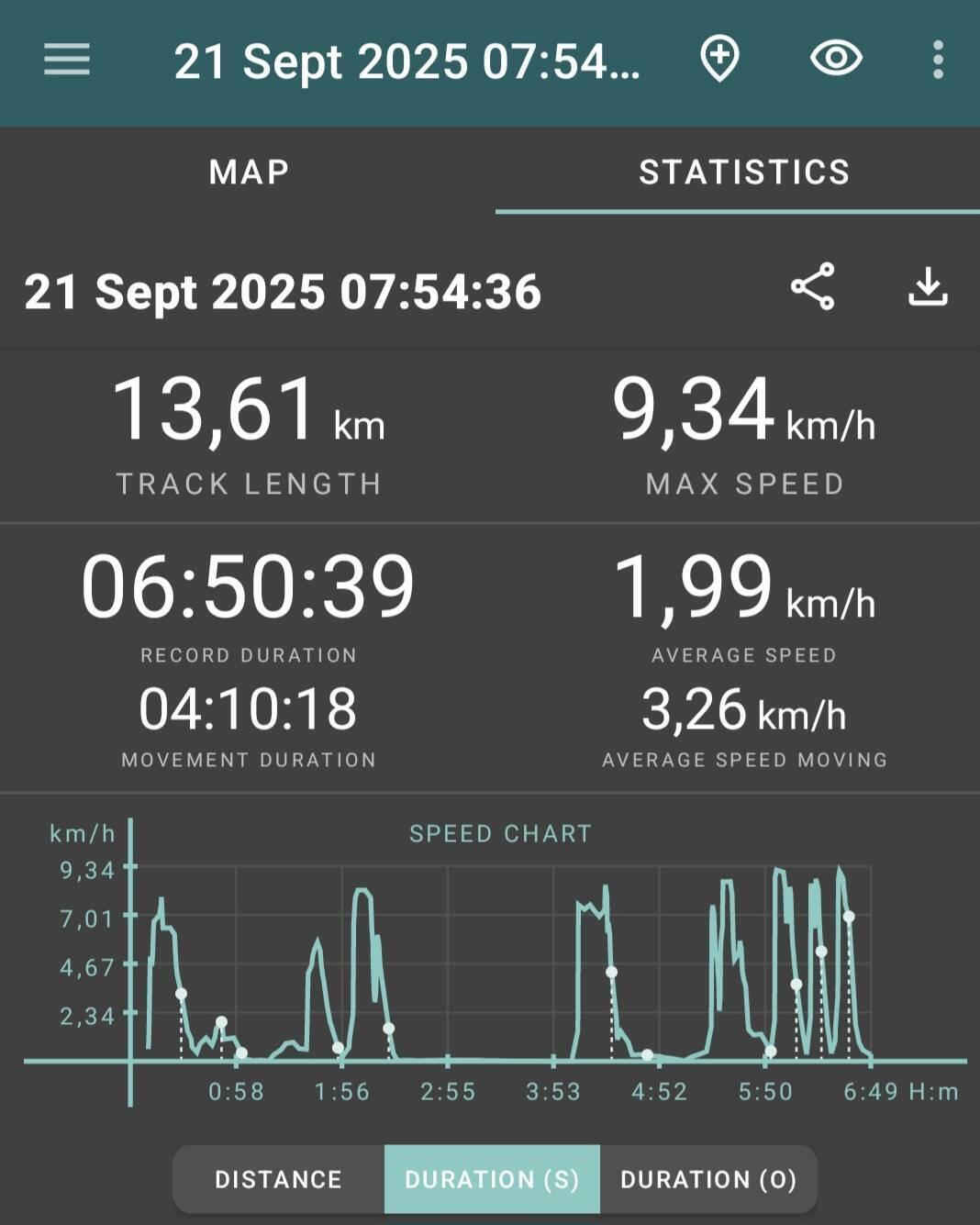Add a waypoint with the pin icon
Image resolution: width=980 pixels, height=1225 pixels.
[x=719, y=60]
